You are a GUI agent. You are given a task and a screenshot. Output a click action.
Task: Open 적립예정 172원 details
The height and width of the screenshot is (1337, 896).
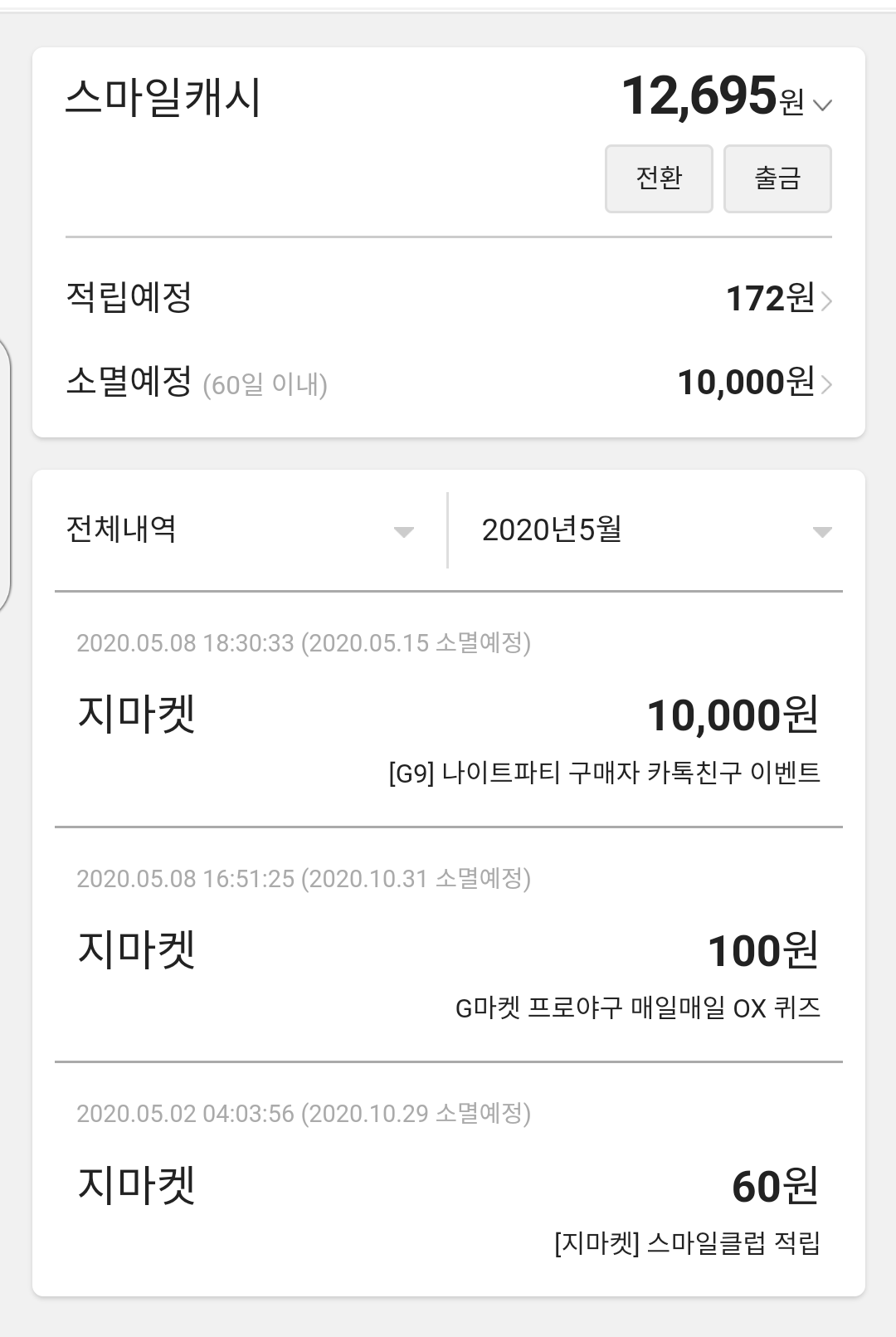coord(778,299)
